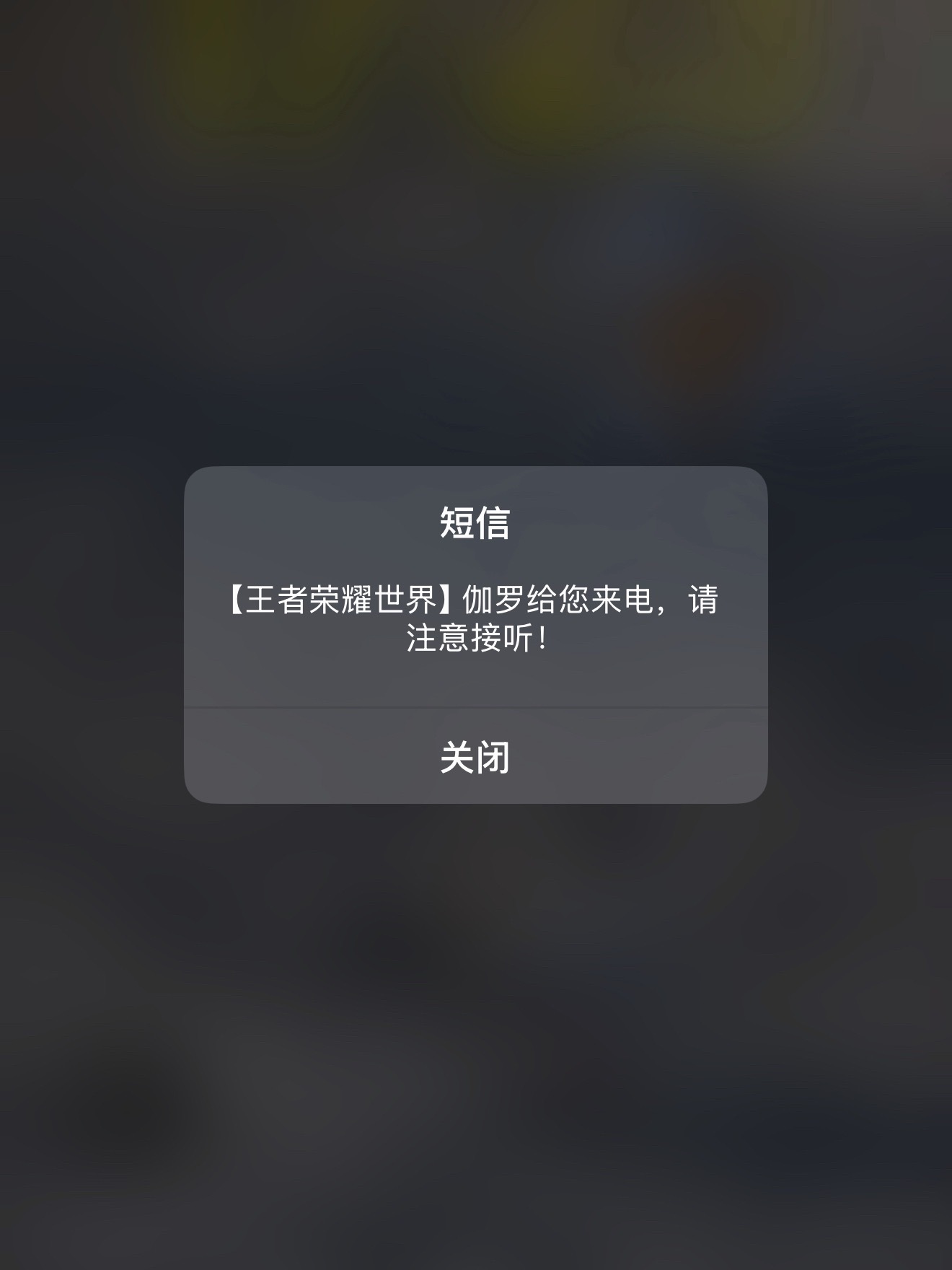Select the 短信 dialog title text
952x1270 pixels.
click(476, 520)
